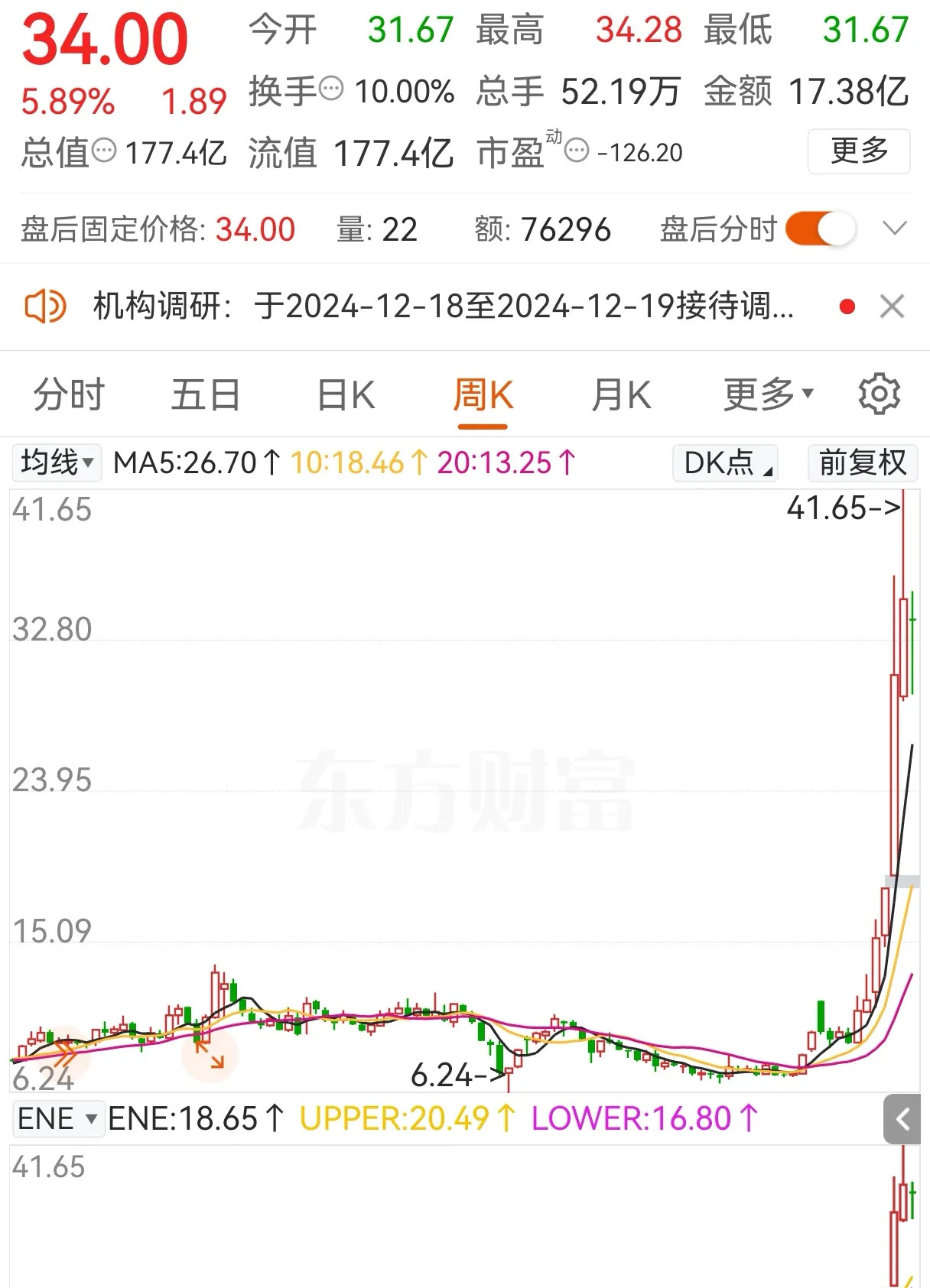Screen dimensions: 930x1288
Task: Open the 均线 moving-average dropdown
Action: [55, 462]
